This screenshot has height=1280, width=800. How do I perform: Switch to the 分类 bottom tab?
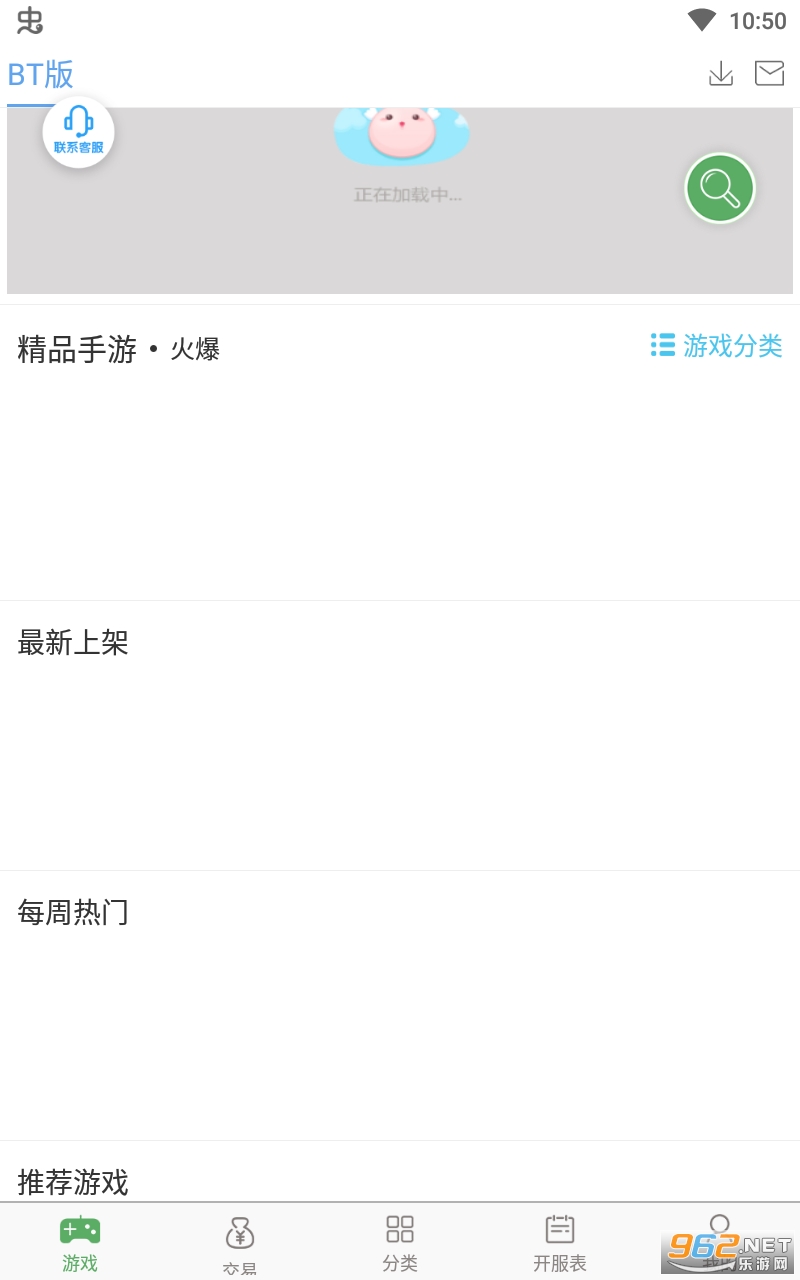click(400, 1243)
